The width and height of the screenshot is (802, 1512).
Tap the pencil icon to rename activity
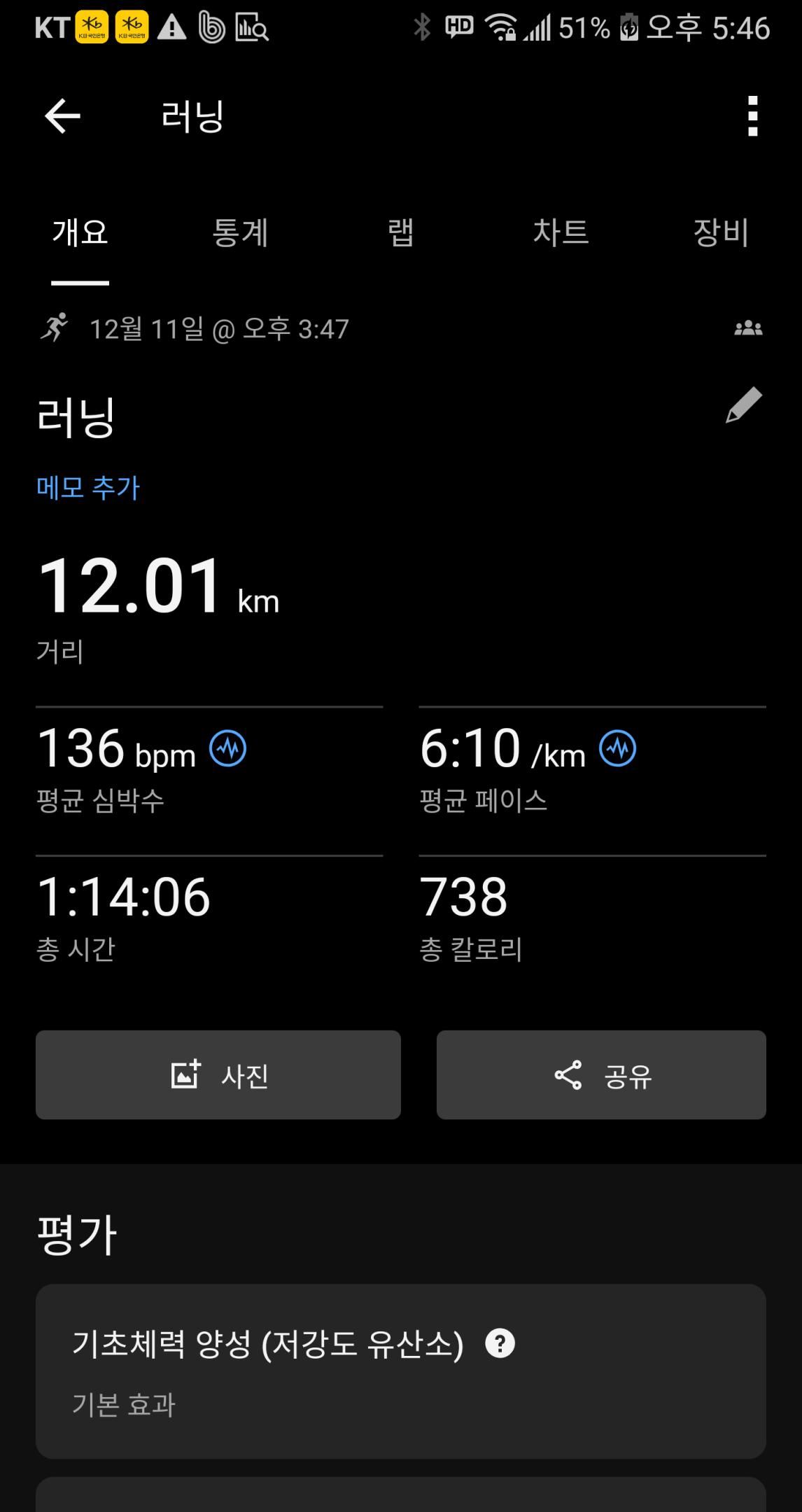point(742,406)
